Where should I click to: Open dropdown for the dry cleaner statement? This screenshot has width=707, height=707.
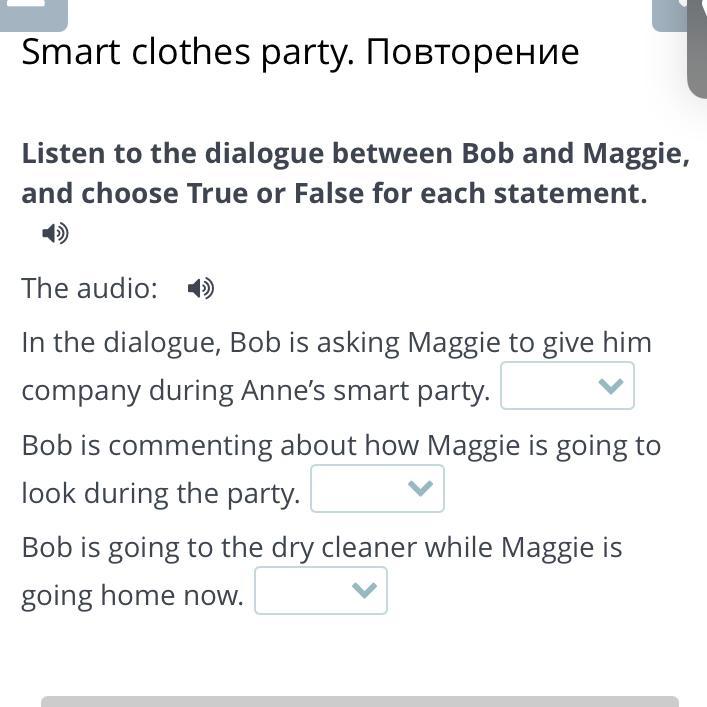tap(321, 590)
